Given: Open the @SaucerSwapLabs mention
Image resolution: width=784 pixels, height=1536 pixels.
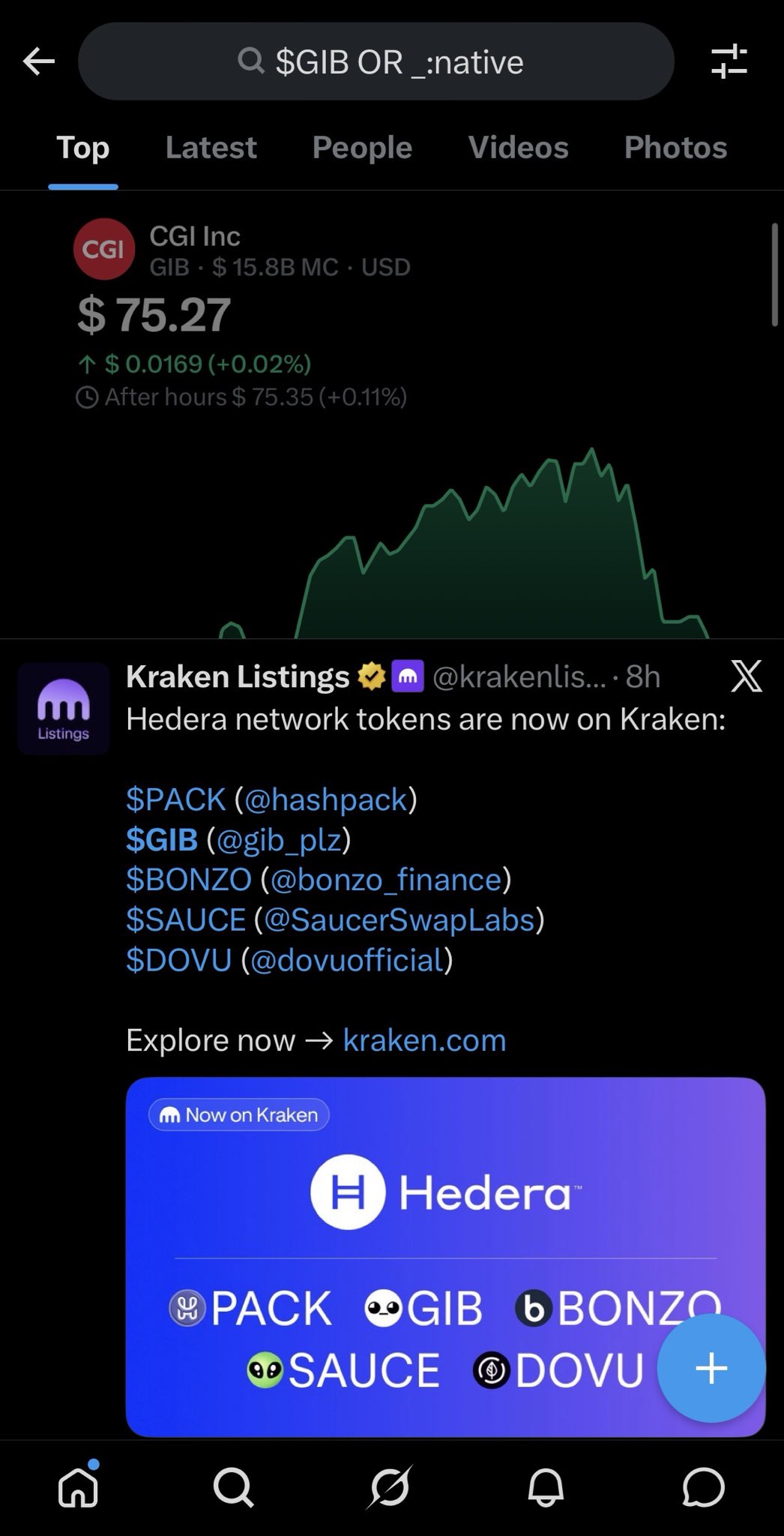Looking at the screenshot, I should pos(399,919).
